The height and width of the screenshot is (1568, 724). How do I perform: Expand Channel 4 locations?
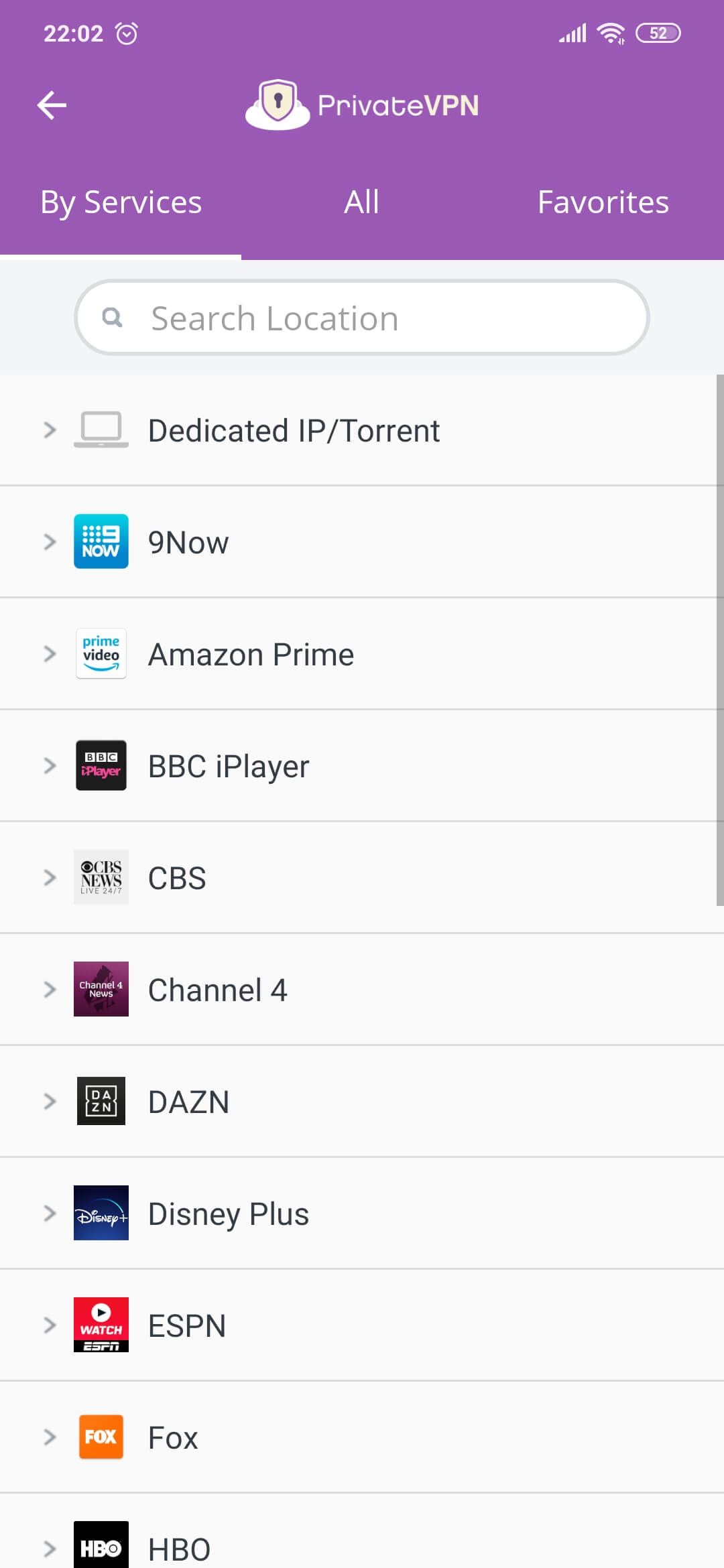362,990
